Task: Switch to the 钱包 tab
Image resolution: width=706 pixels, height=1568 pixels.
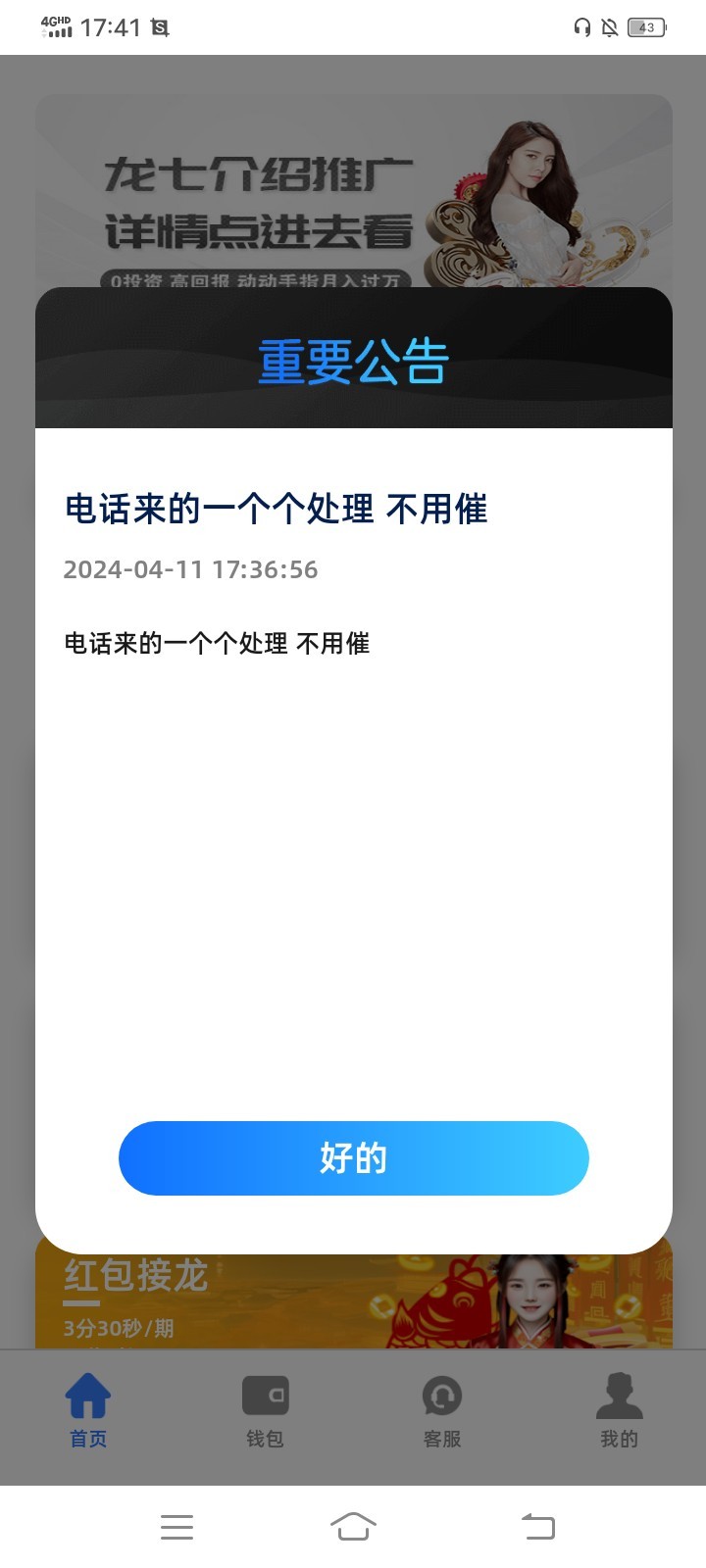Action: click(265, 1411)
